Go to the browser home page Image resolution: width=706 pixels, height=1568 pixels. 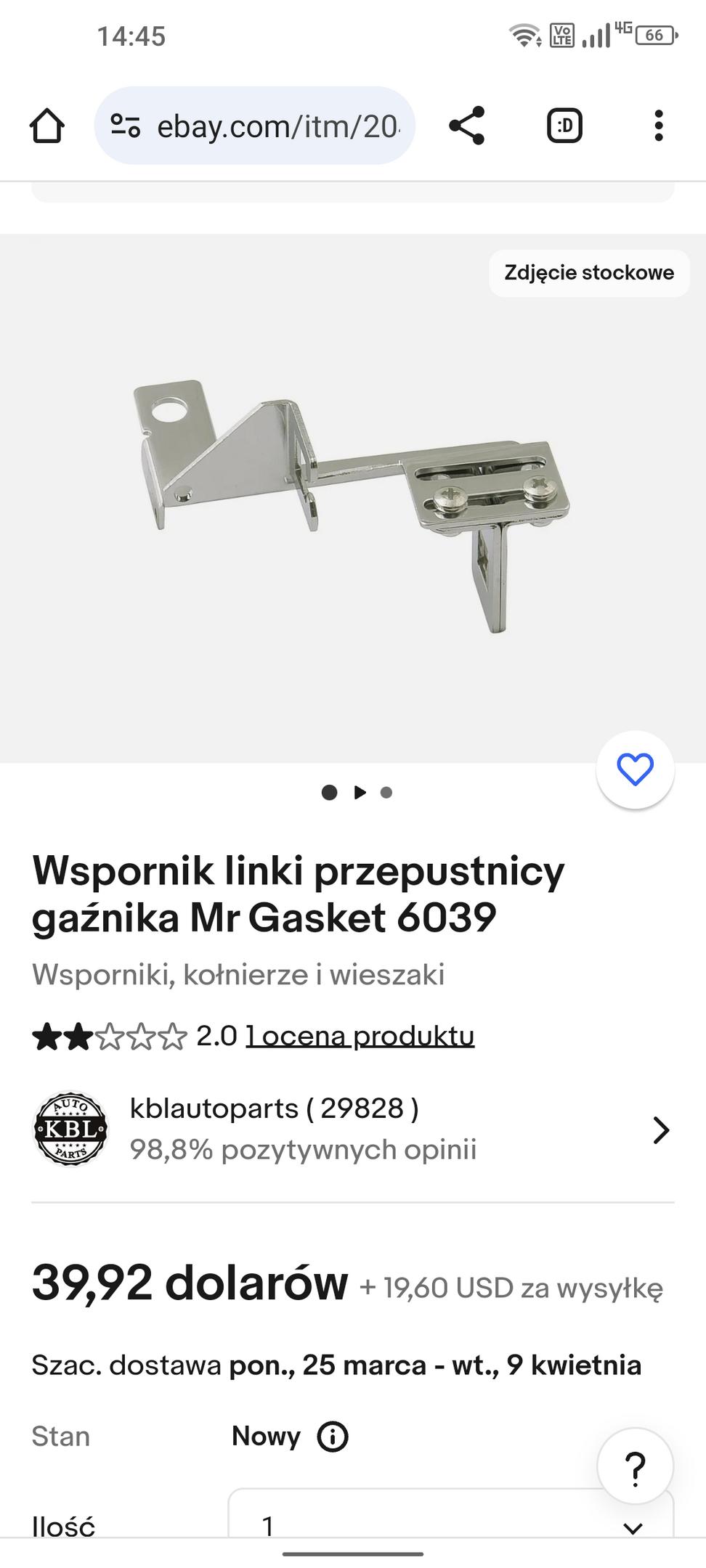point(47,126)
